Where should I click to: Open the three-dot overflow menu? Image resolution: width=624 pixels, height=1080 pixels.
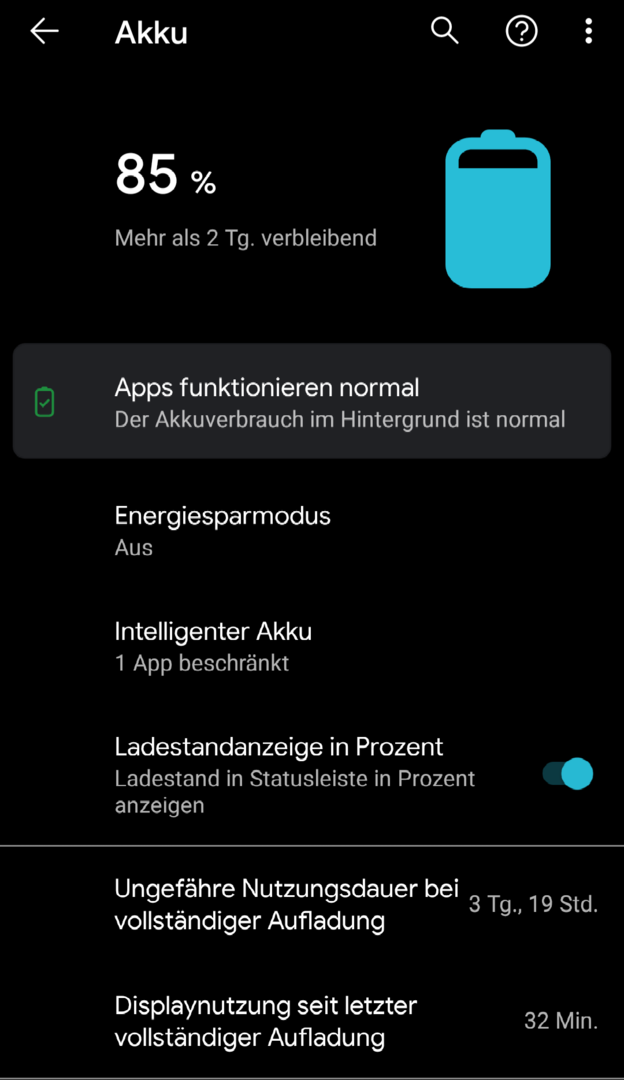[587, 32]
